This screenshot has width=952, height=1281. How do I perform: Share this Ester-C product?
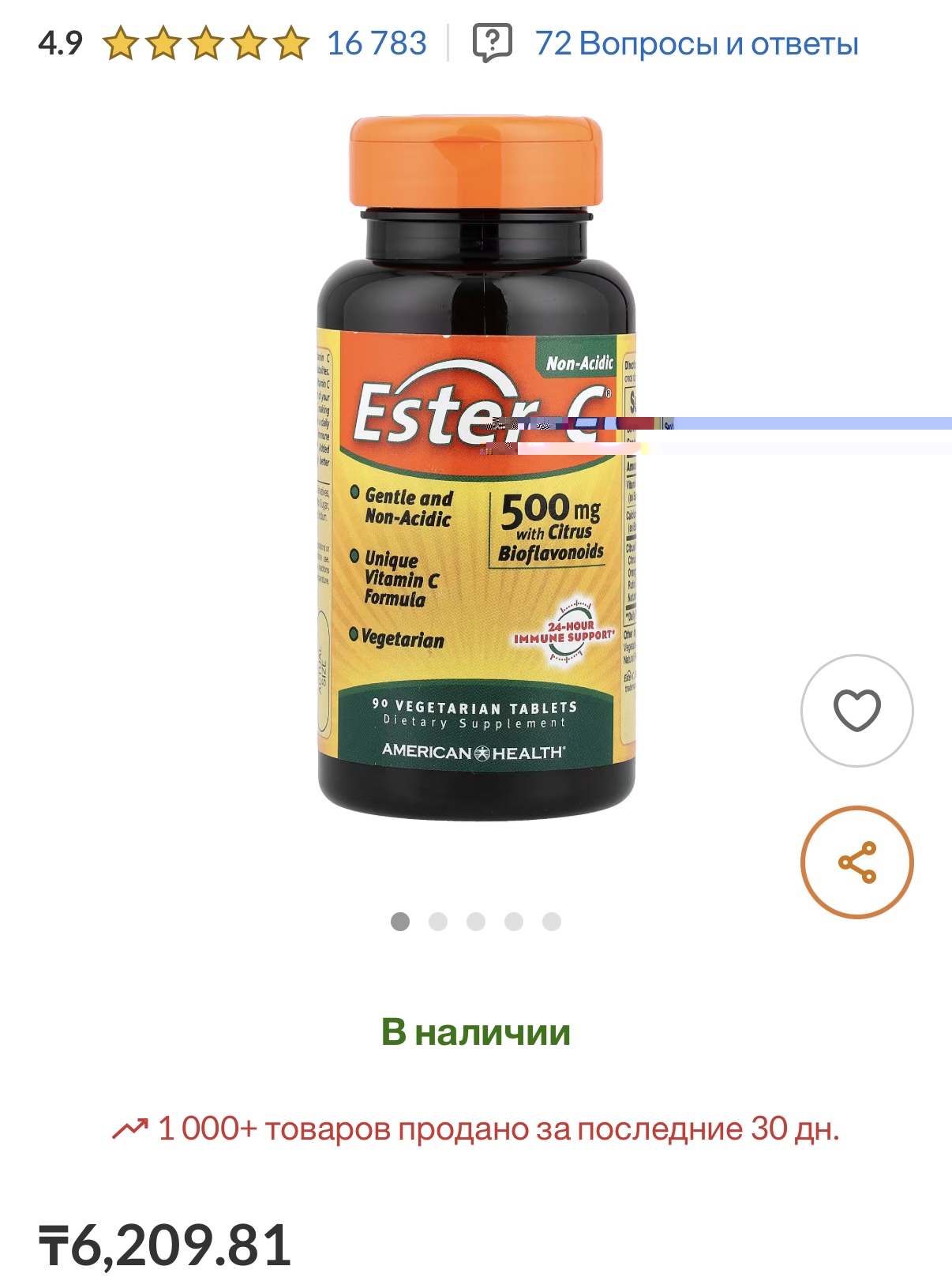pyautogui.click(x=856, y=862)
